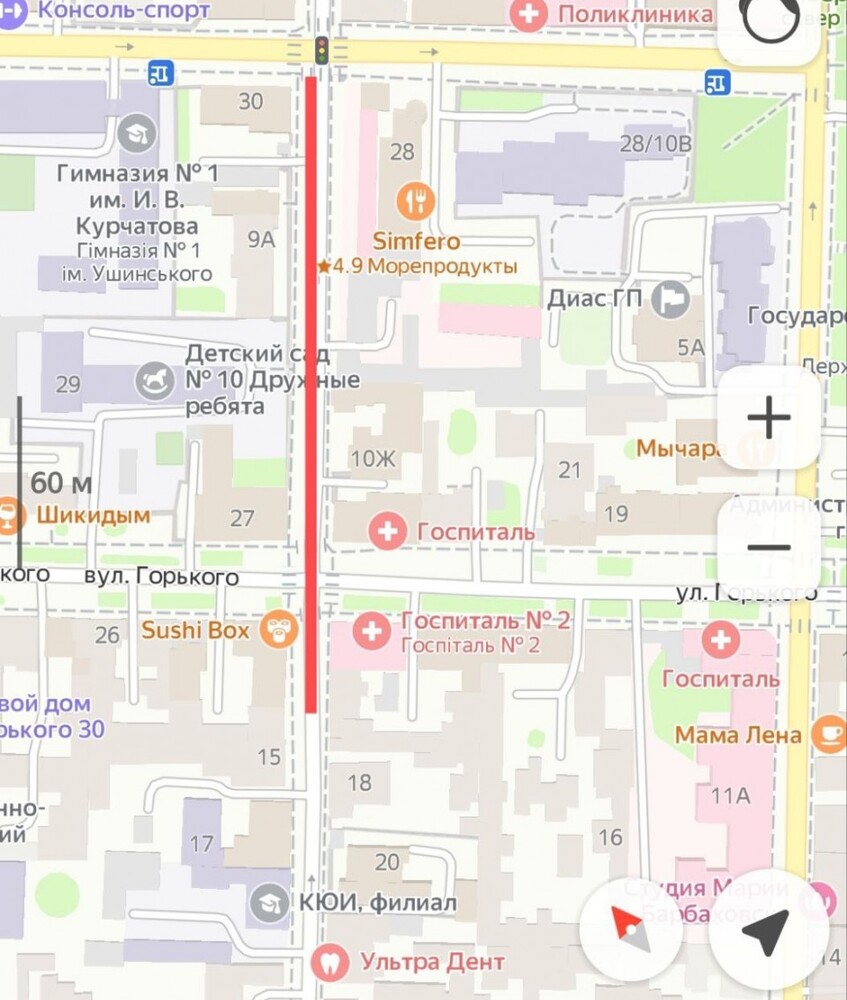Open the bus stop near Гимназия № 1
847x1000 pixels.
coord(161,73)
